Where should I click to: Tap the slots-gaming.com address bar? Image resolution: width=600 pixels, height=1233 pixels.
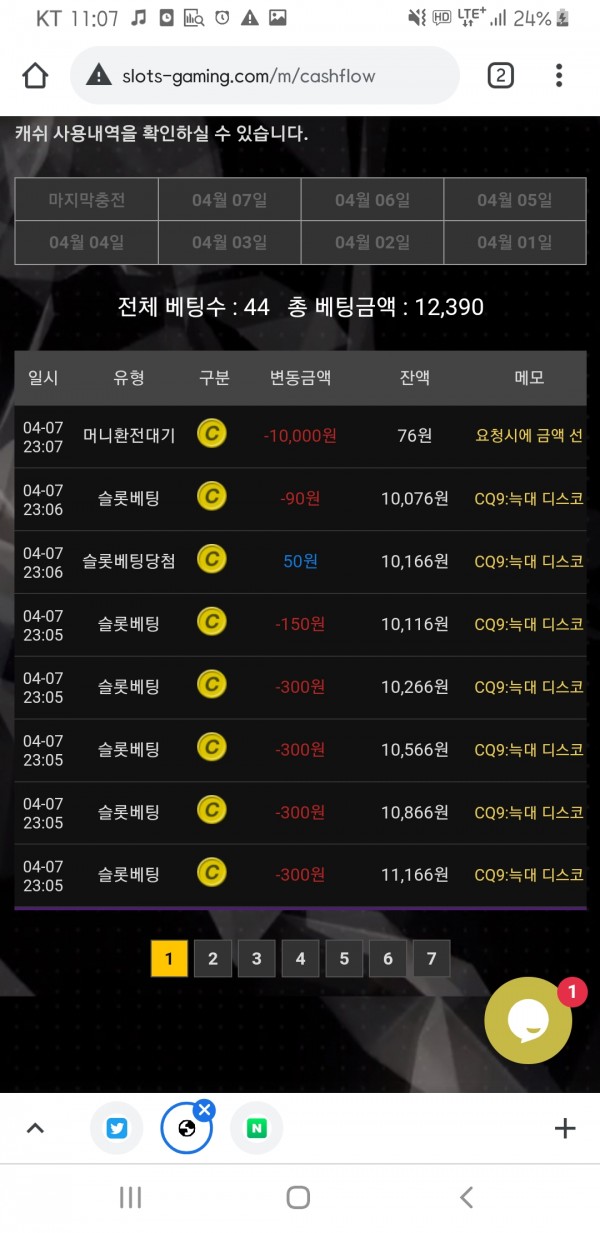pos(265,76)
